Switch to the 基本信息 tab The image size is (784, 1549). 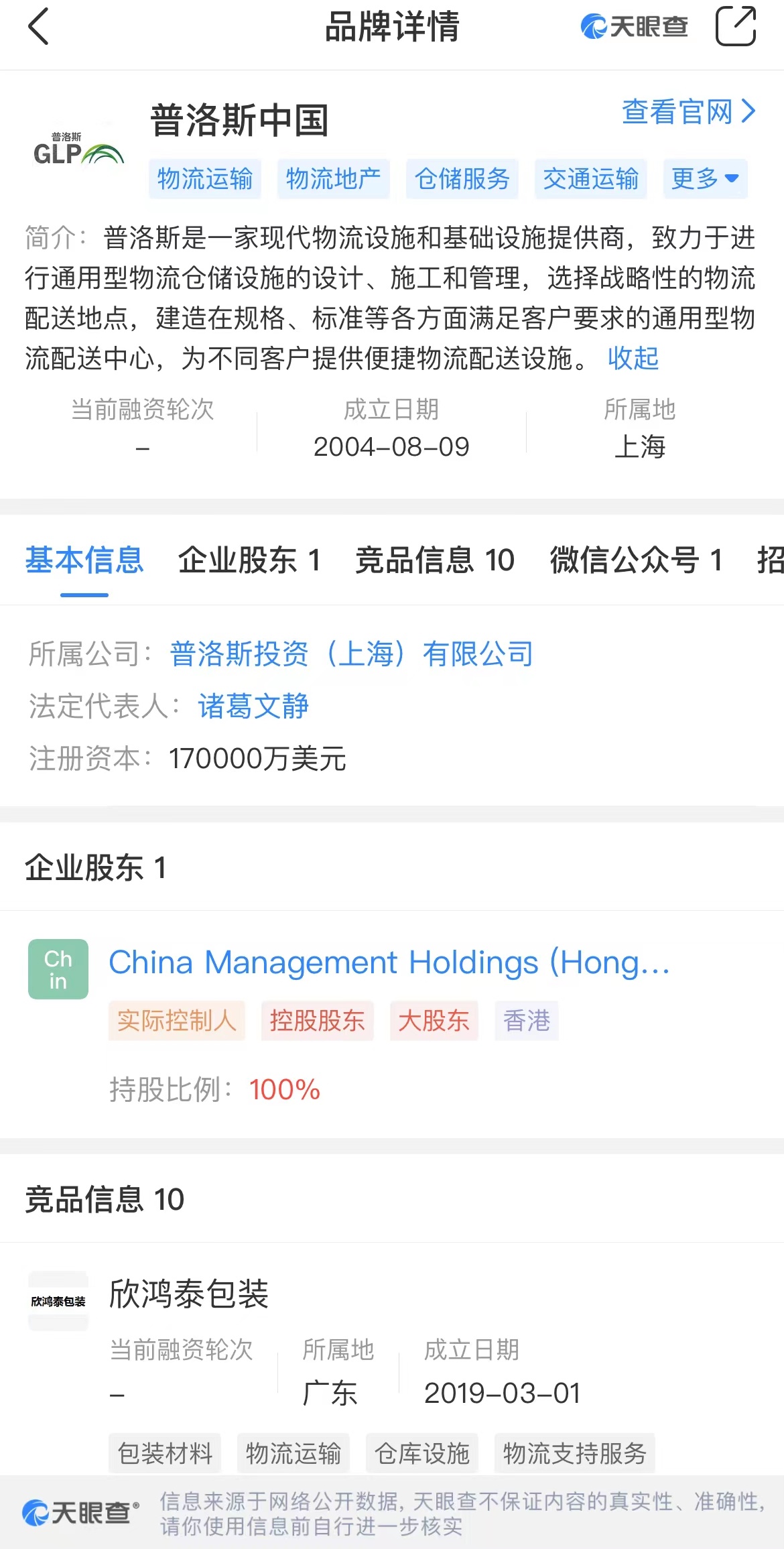pos(84,560)
